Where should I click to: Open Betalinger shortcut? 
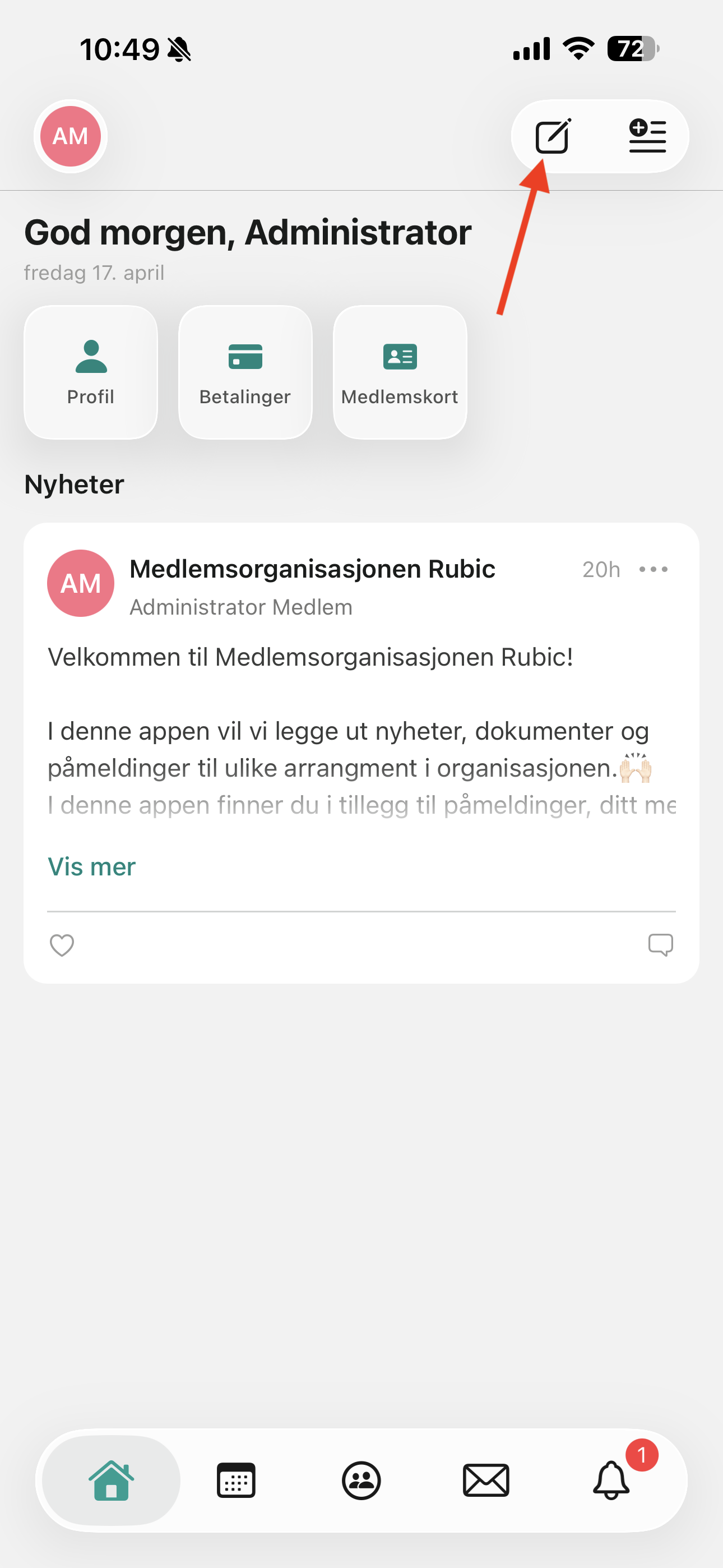(x=245, y=372)
